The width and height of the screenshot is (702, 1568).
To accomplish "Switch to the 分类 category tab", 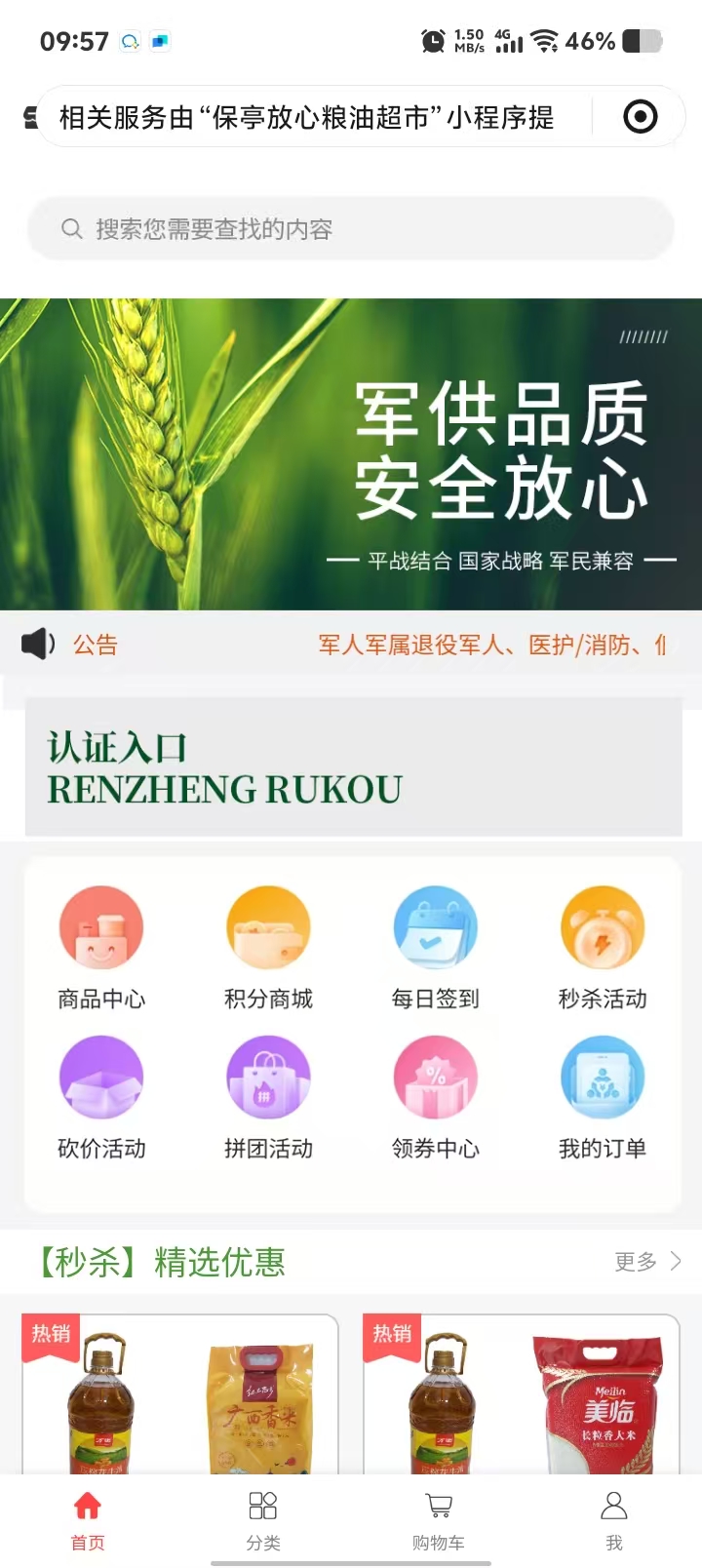I will (x=263, y=1519).
